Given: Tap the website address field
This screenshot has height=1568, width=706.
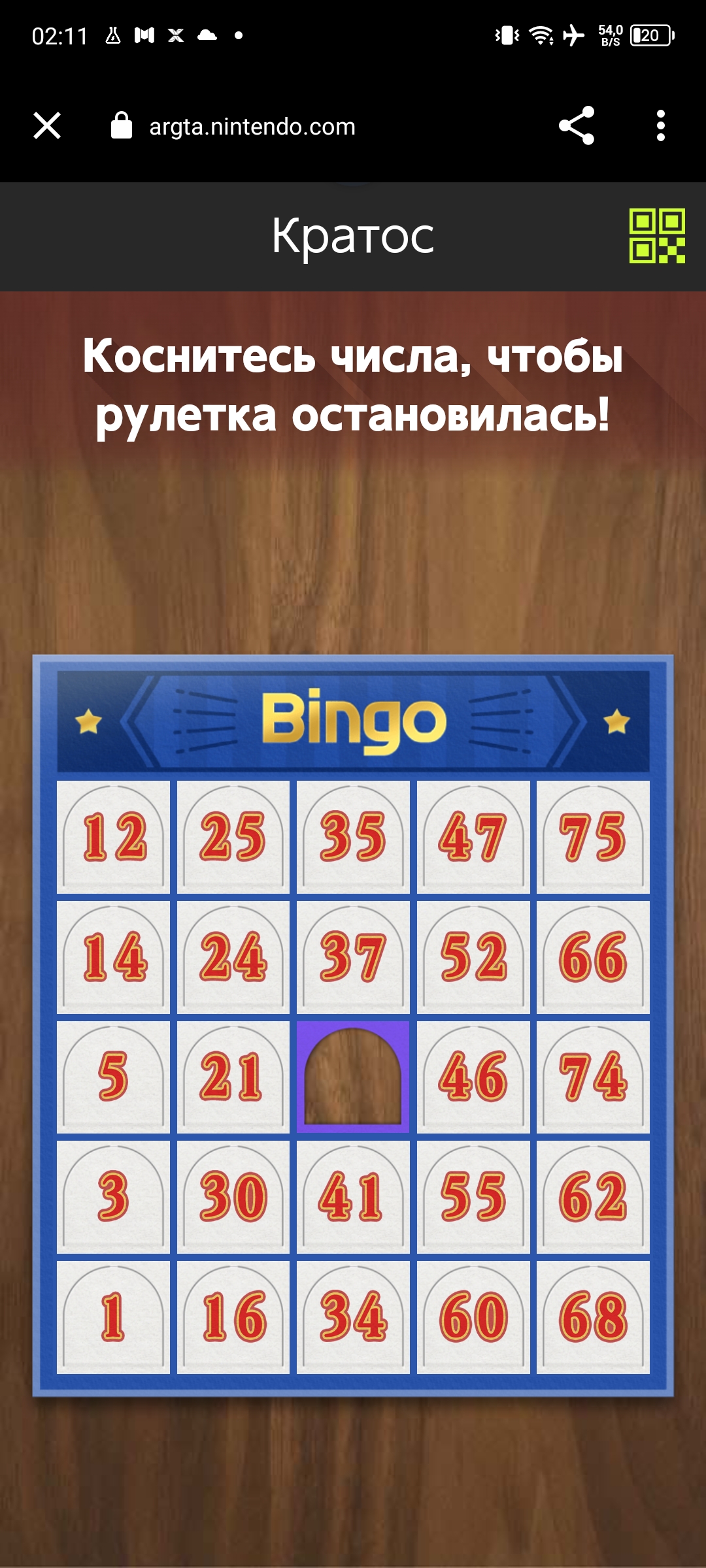Looking at the screenshot, I should click(x=252, y=126).
